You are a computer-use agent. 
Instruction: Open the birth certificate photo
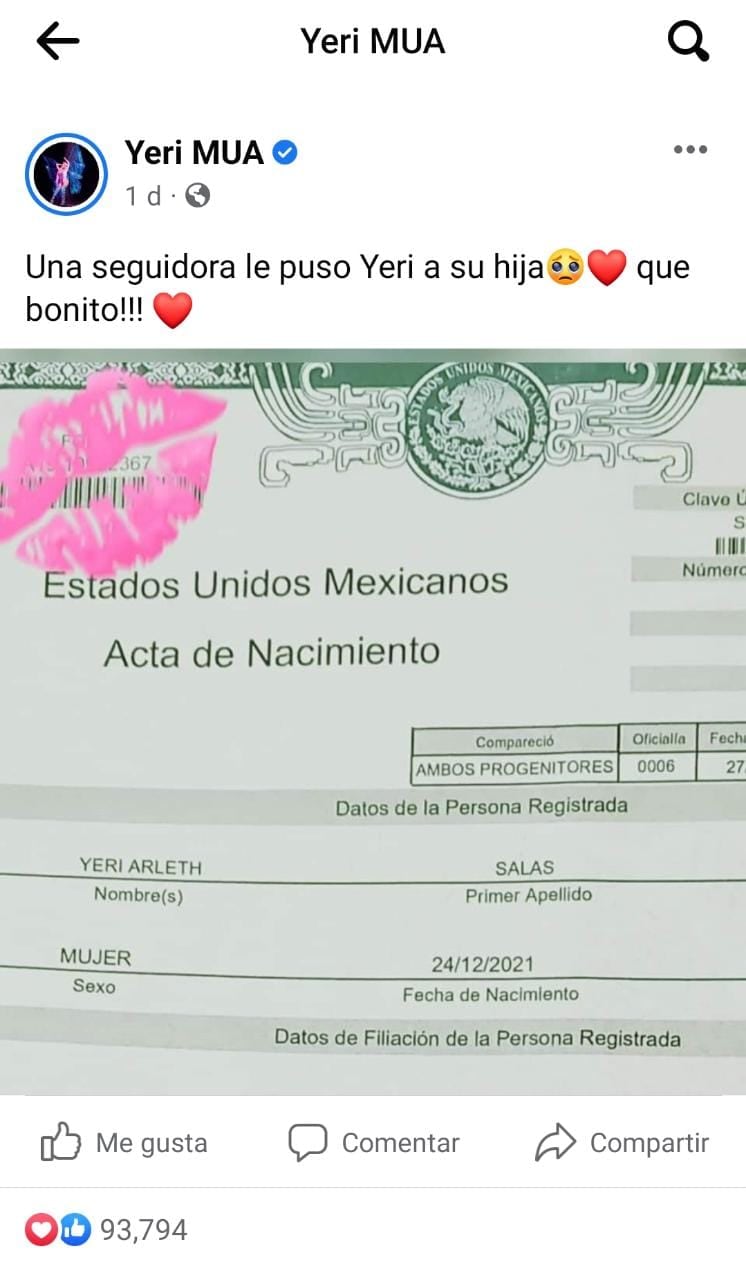click(x=373, y=720)
